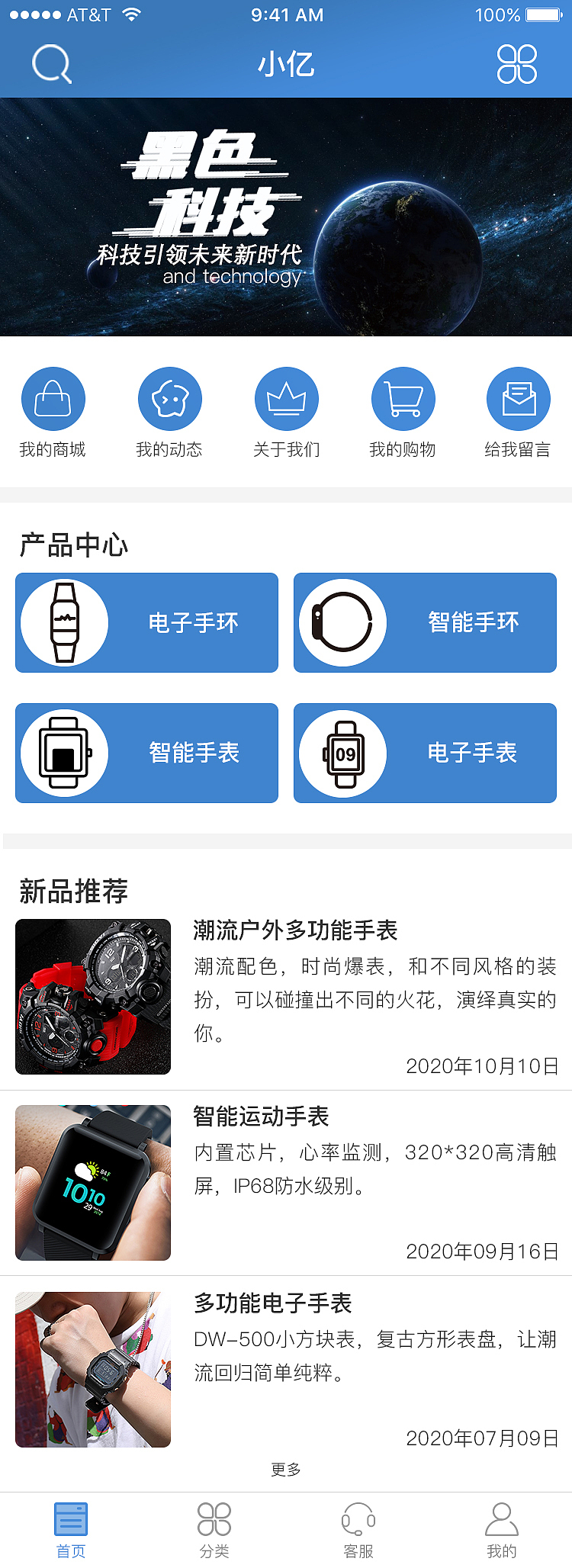Open 我的购物 shopping cart icon
The image size is (572, 1568).
(403, 397)
